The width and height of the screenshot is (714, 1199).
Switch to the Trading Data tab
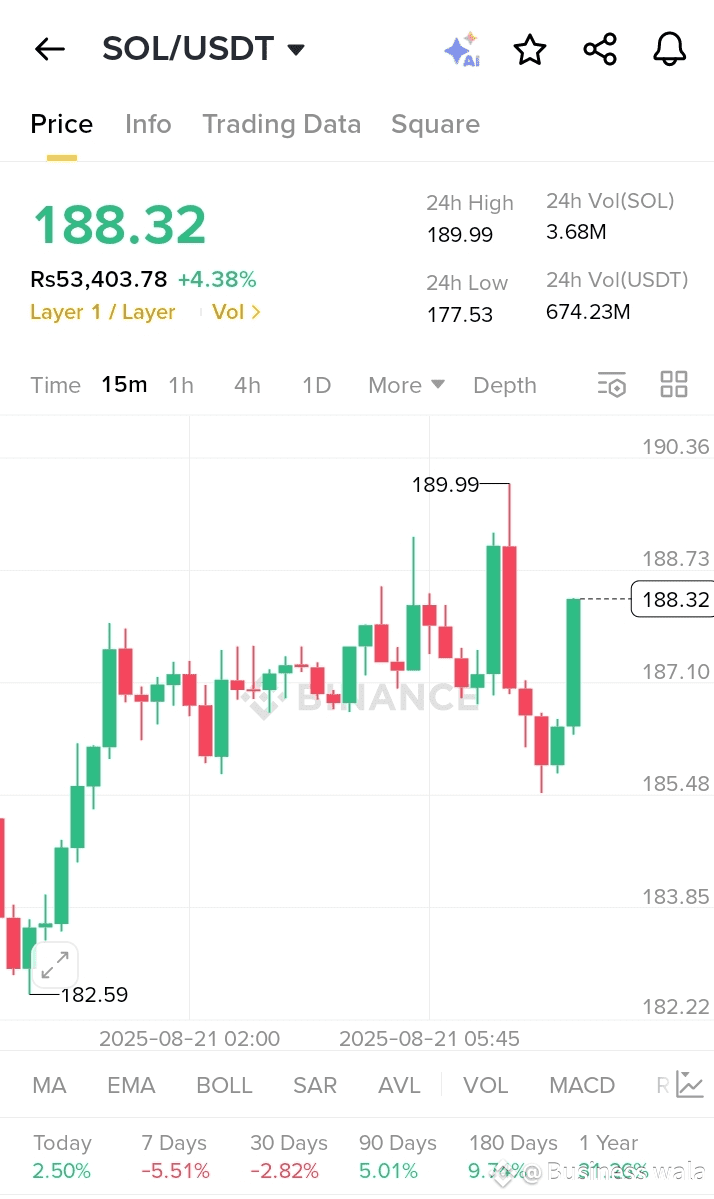281,124
